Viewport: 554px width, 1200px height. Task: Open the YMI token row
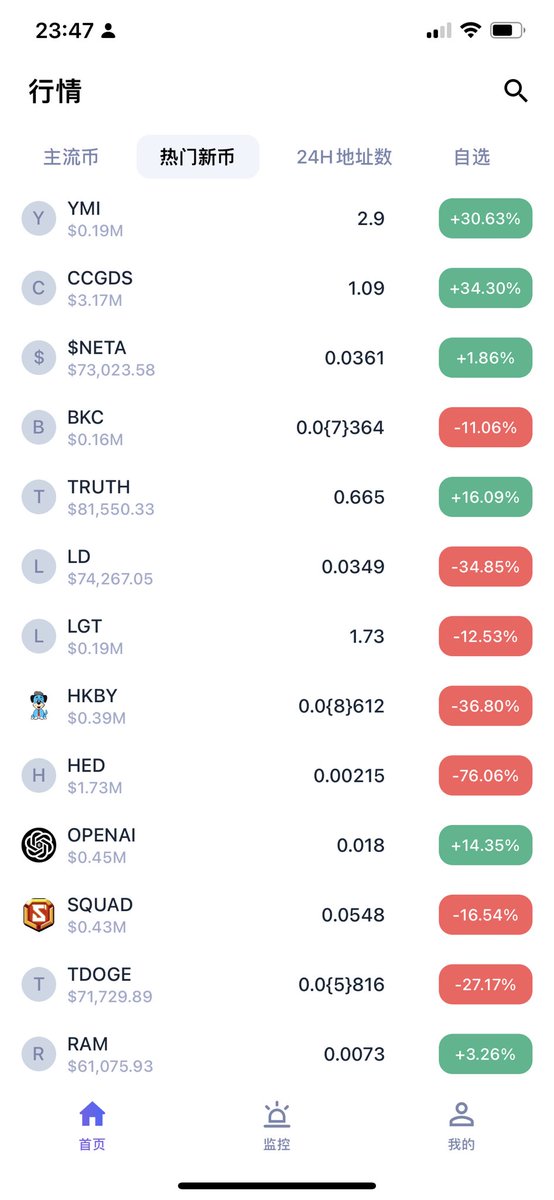(x=277, y=218)
